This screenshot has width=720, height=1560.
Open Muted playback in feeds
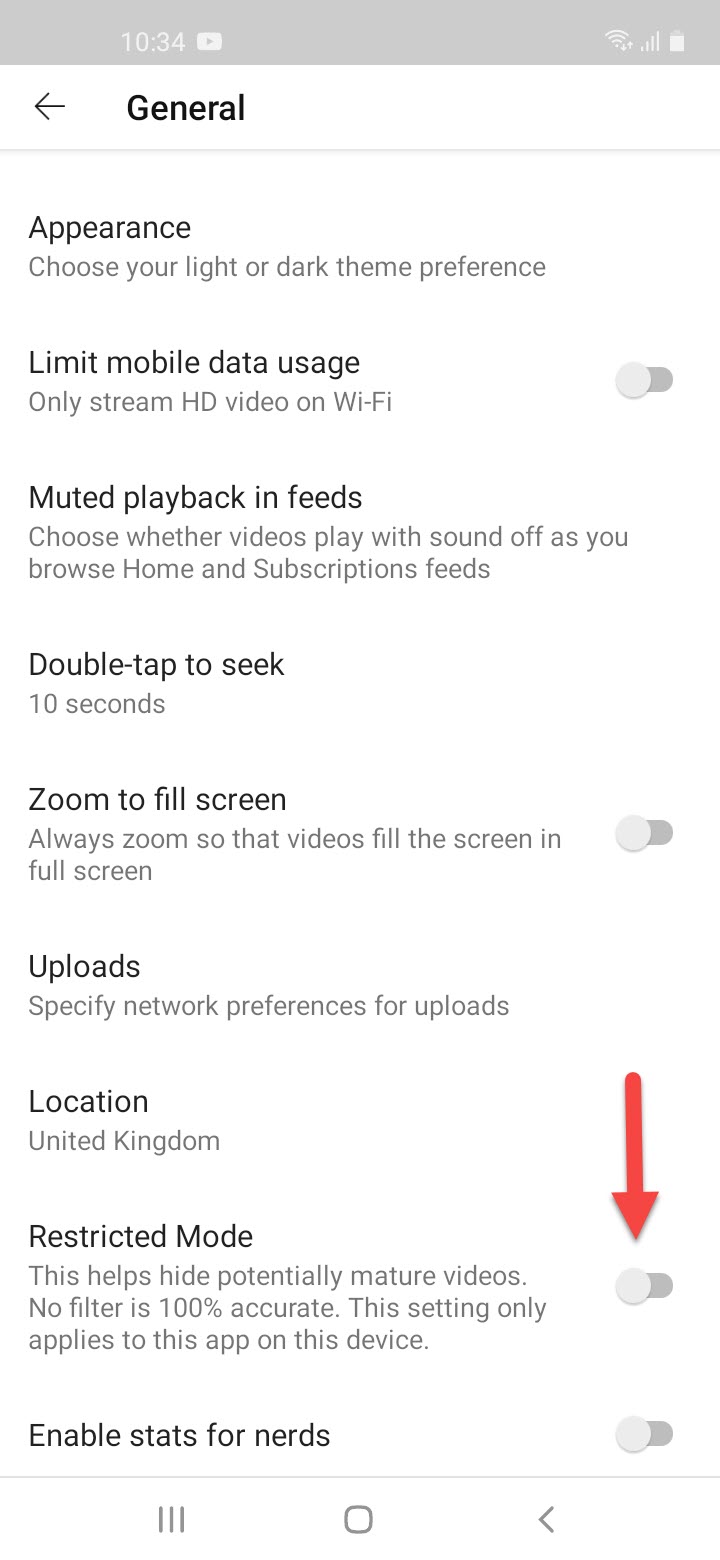tap(328, 532)
